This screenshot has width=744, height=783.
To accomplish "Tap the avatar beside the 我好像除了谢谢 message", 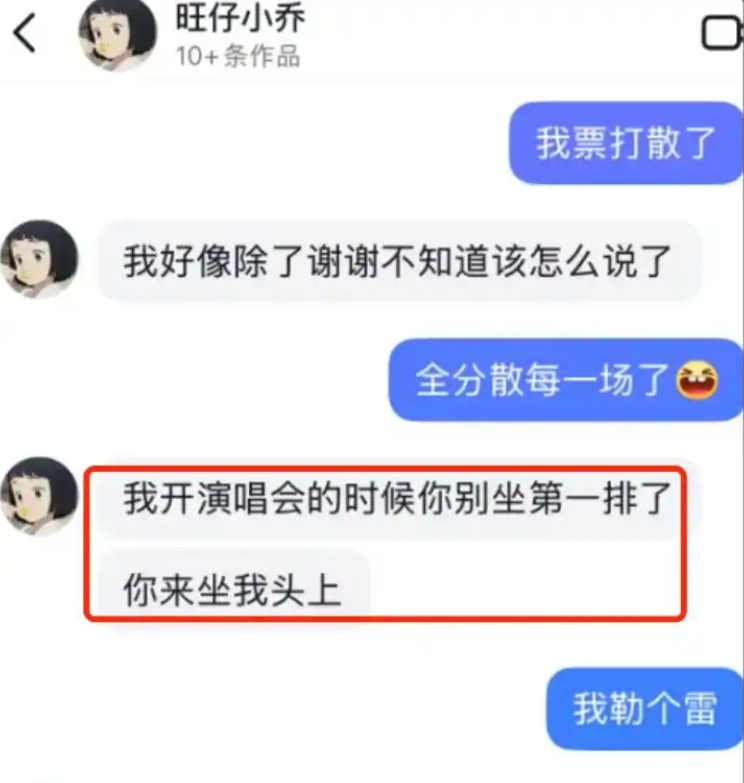I will 40,259.
